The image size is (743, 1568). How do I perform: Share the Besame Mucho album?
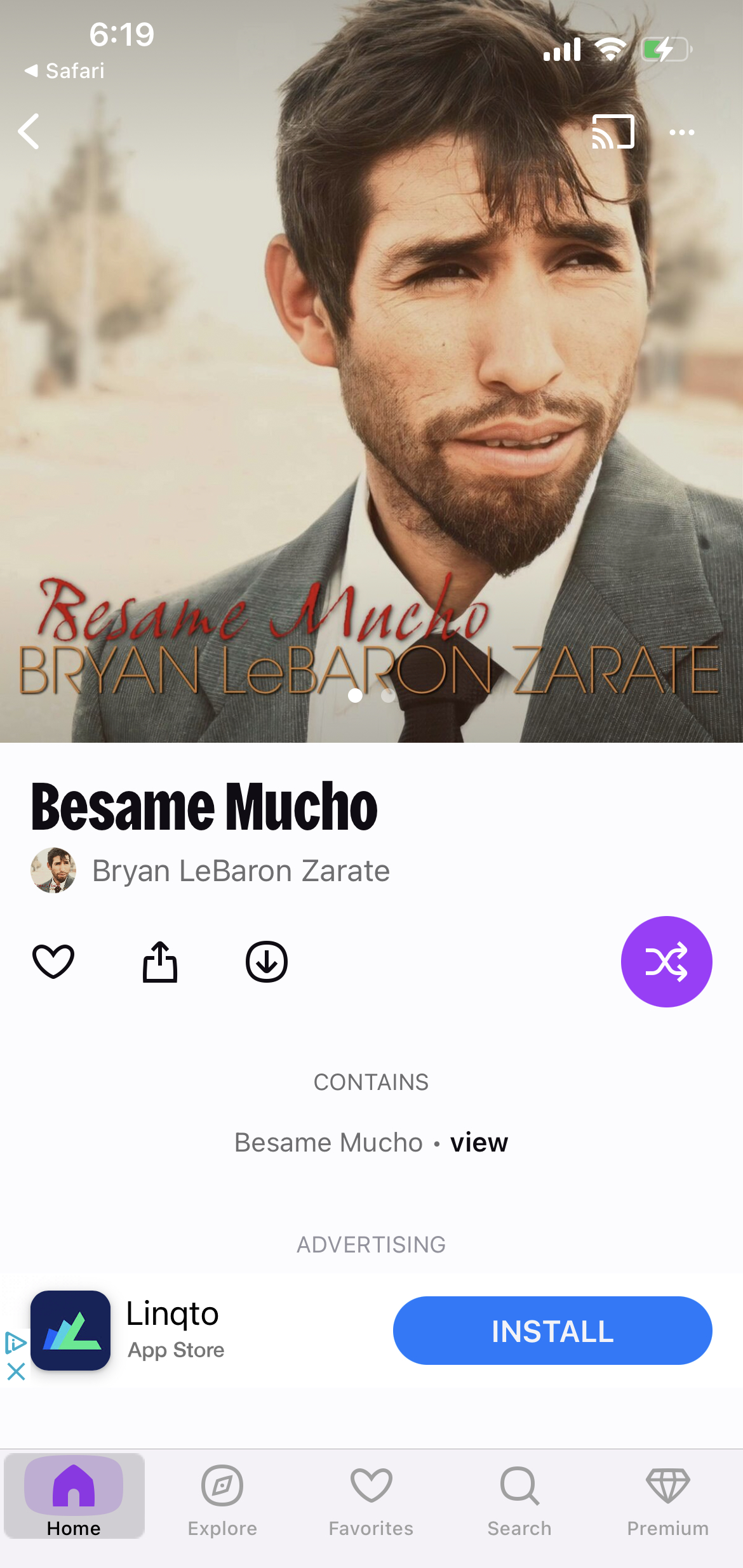tap(160, 961)
